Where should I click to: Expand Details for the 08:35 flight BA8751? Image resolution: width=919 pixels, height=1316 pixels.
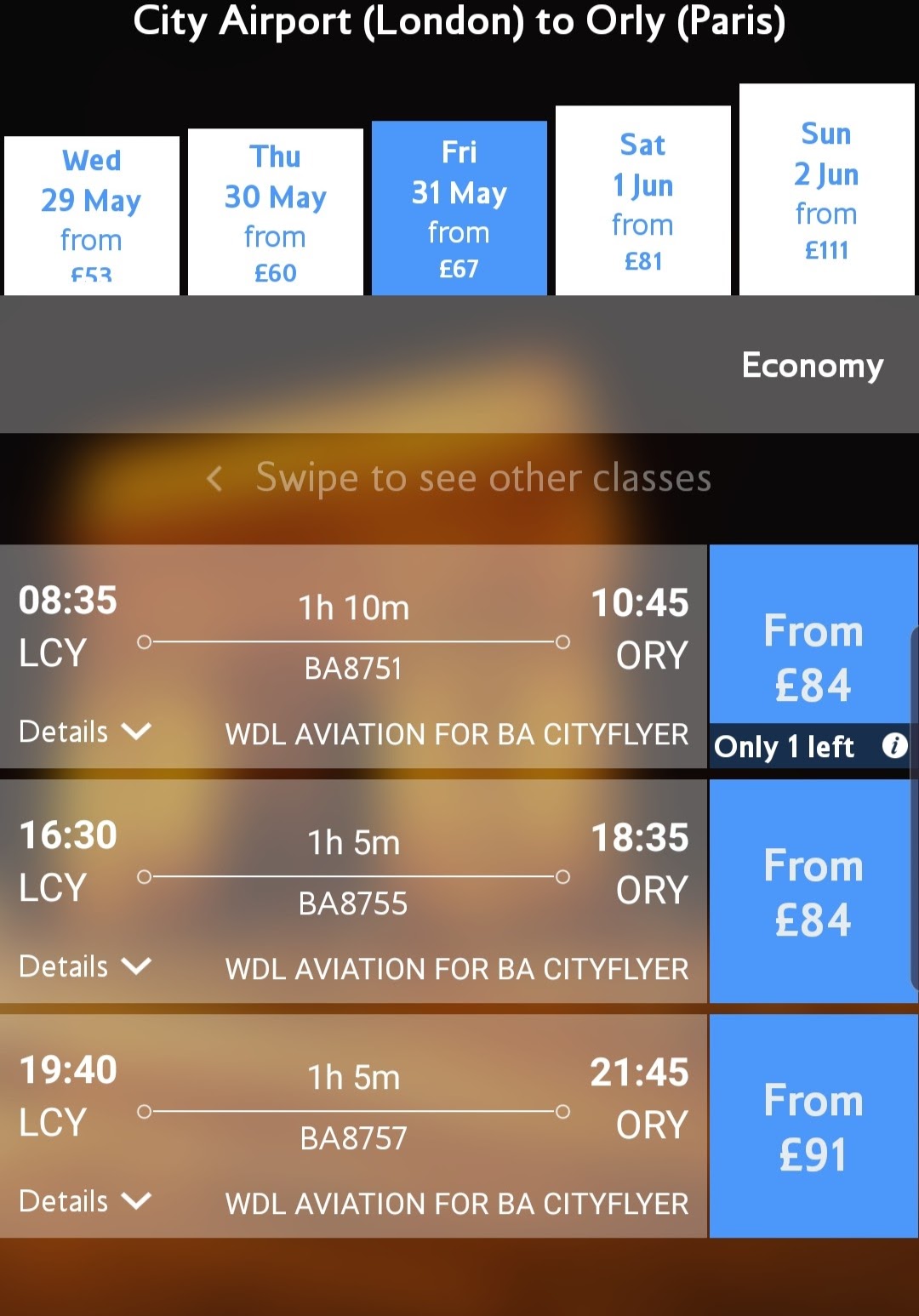click(84, 732)
